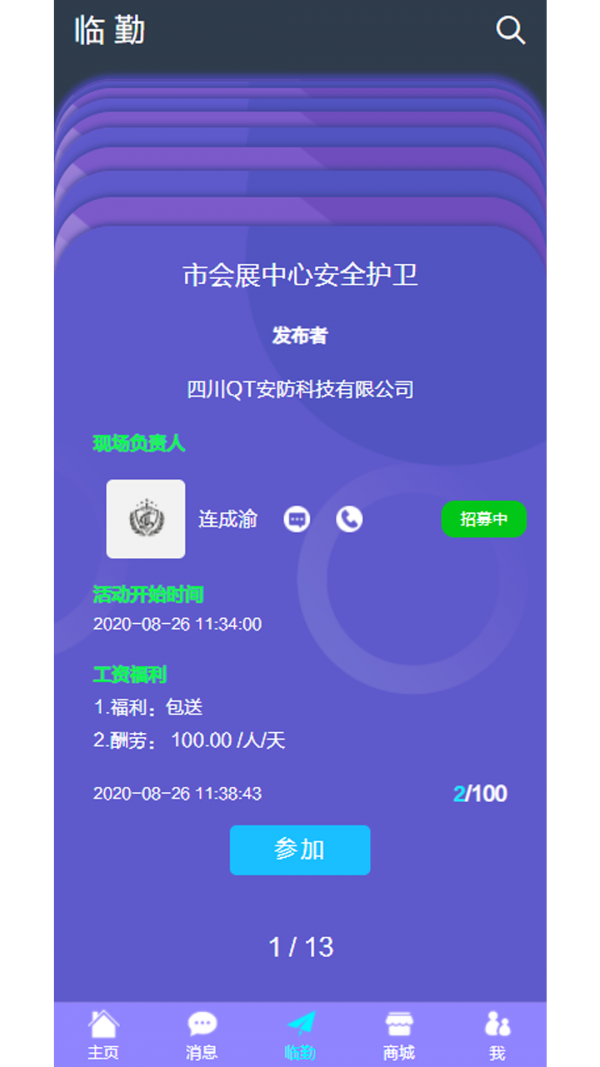Call 连成渝 using the phone icon
The width and height of the screenshot is (600, 1067).
point(349,519)
